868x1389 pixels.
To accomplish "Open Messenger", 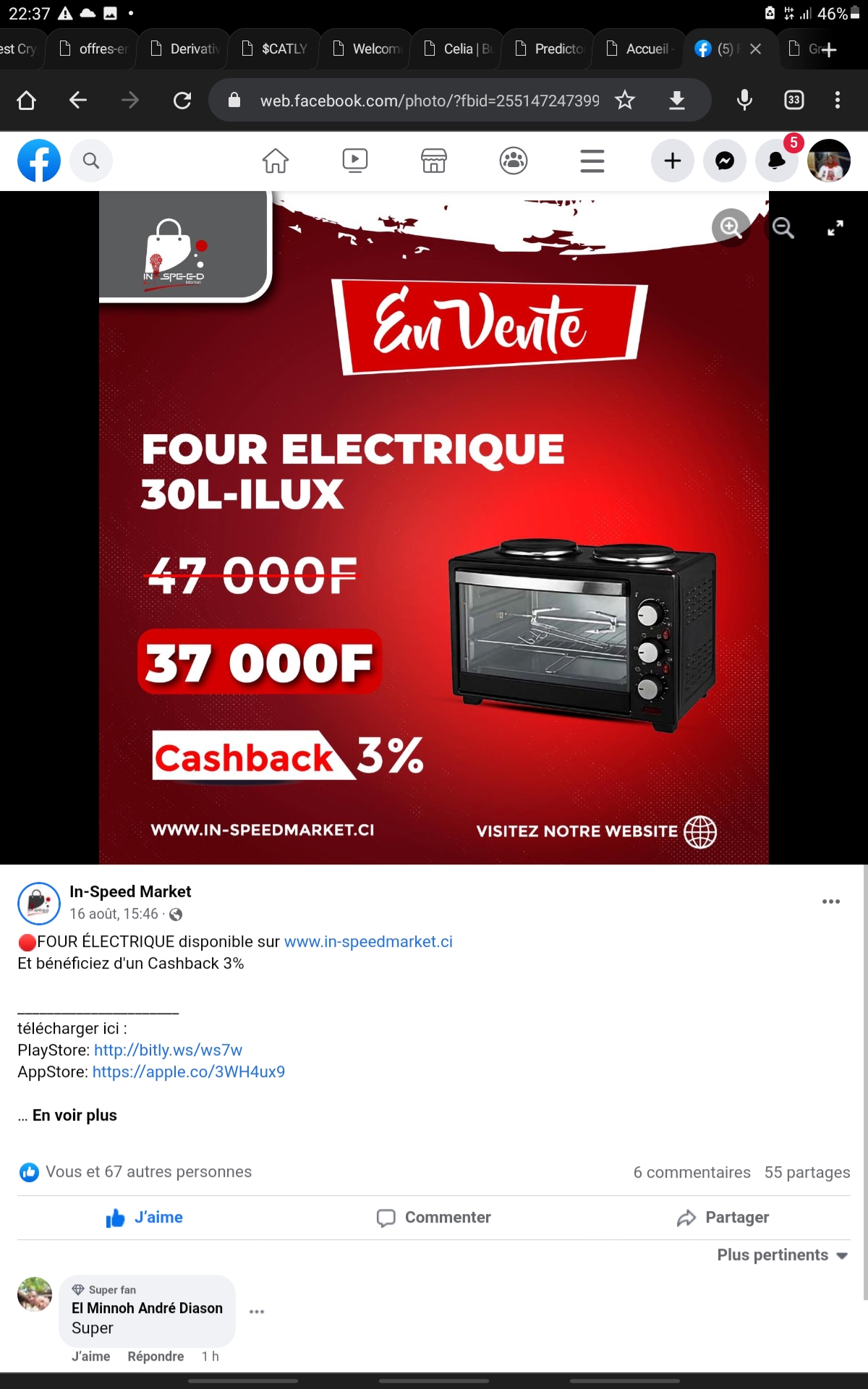I will point(725,161).
